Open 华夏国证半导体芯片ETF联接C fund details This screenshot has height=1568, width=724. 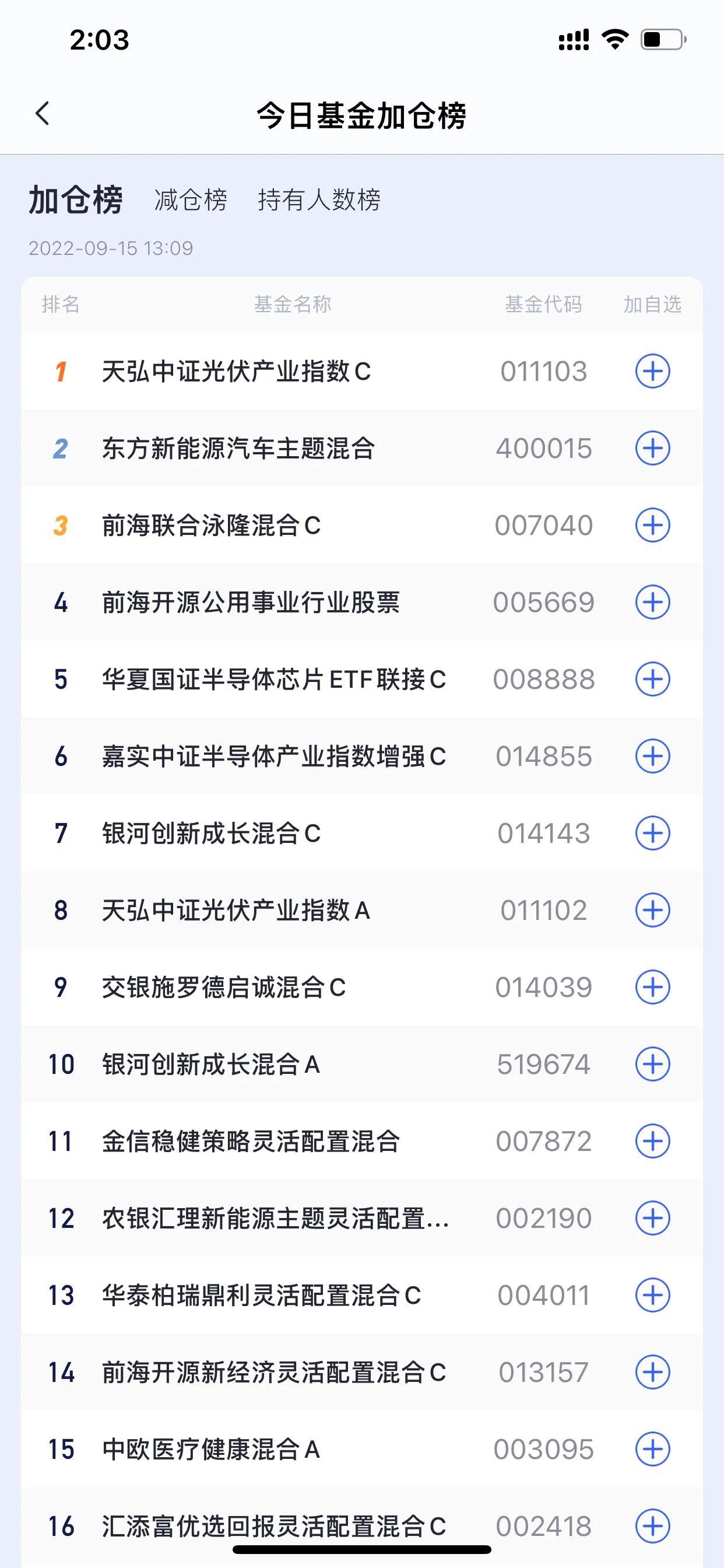click(x=274, y=680)
